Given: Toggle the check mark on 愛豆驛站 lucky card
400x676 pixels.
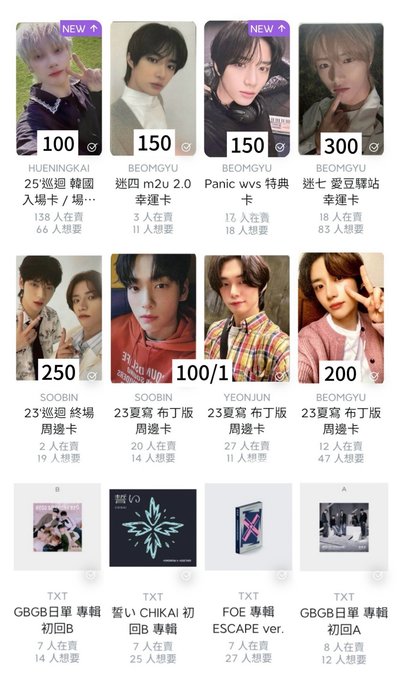Looking at the screenshot, I should [374, 147].
